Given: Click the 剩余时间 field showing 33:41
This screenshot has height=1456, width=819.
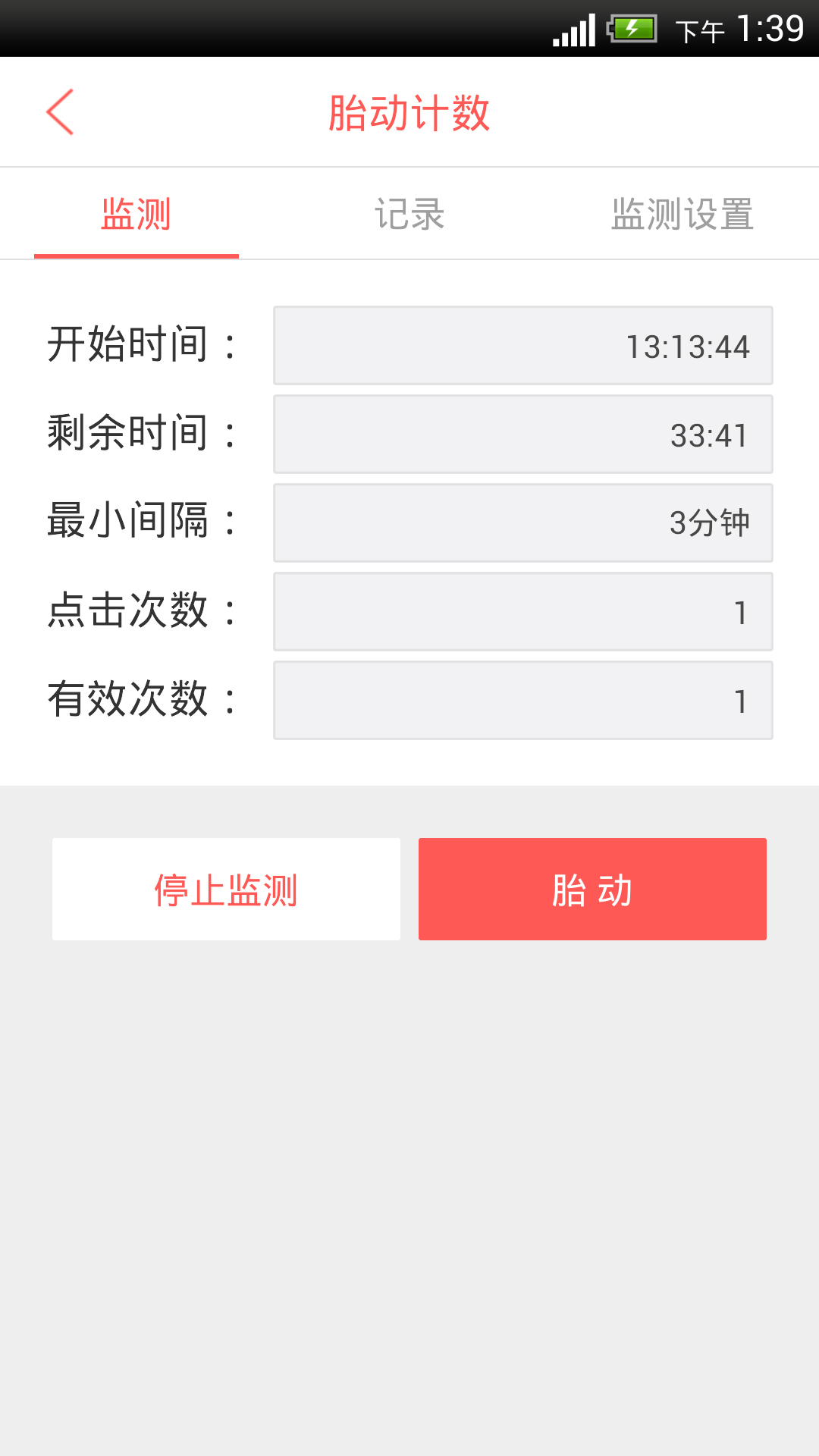Looking at the screenshot, I should (522, 435).
